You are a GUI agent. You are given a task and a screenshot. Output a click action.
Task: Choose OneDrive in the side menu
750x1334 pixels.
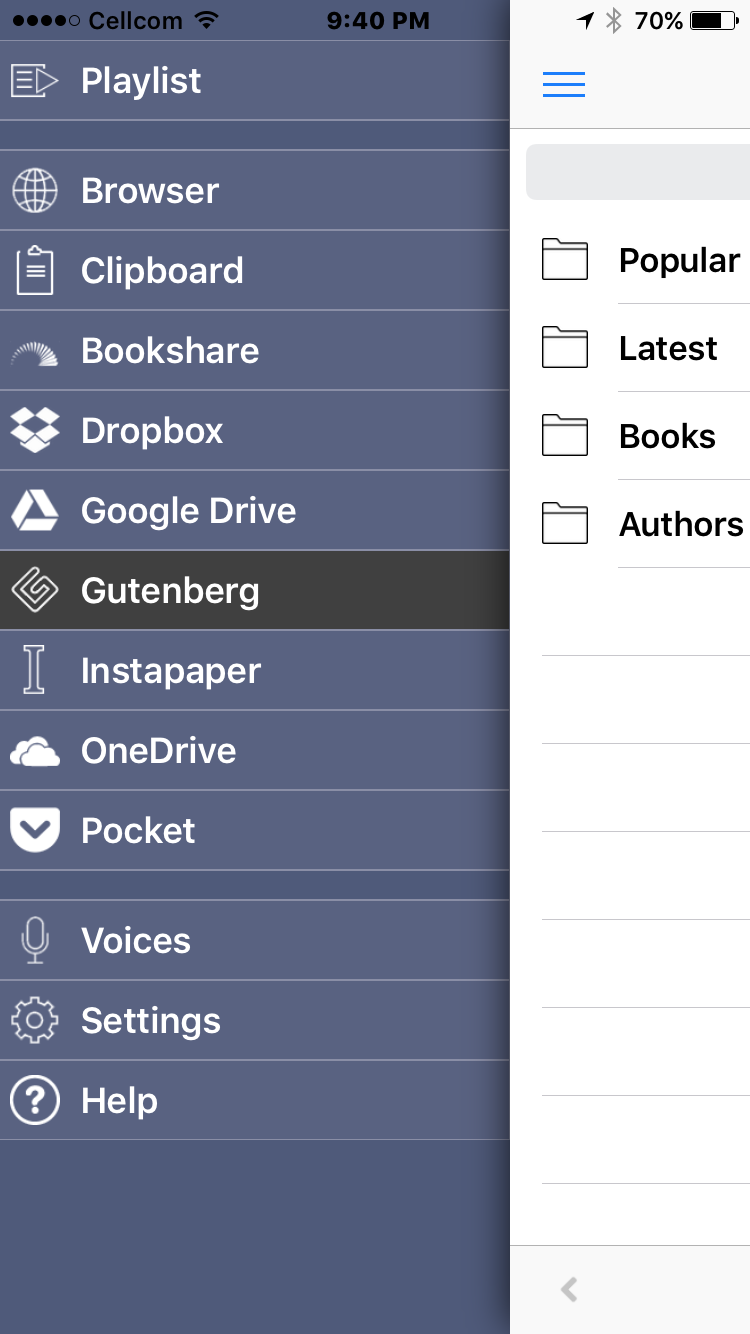[255, 751]
